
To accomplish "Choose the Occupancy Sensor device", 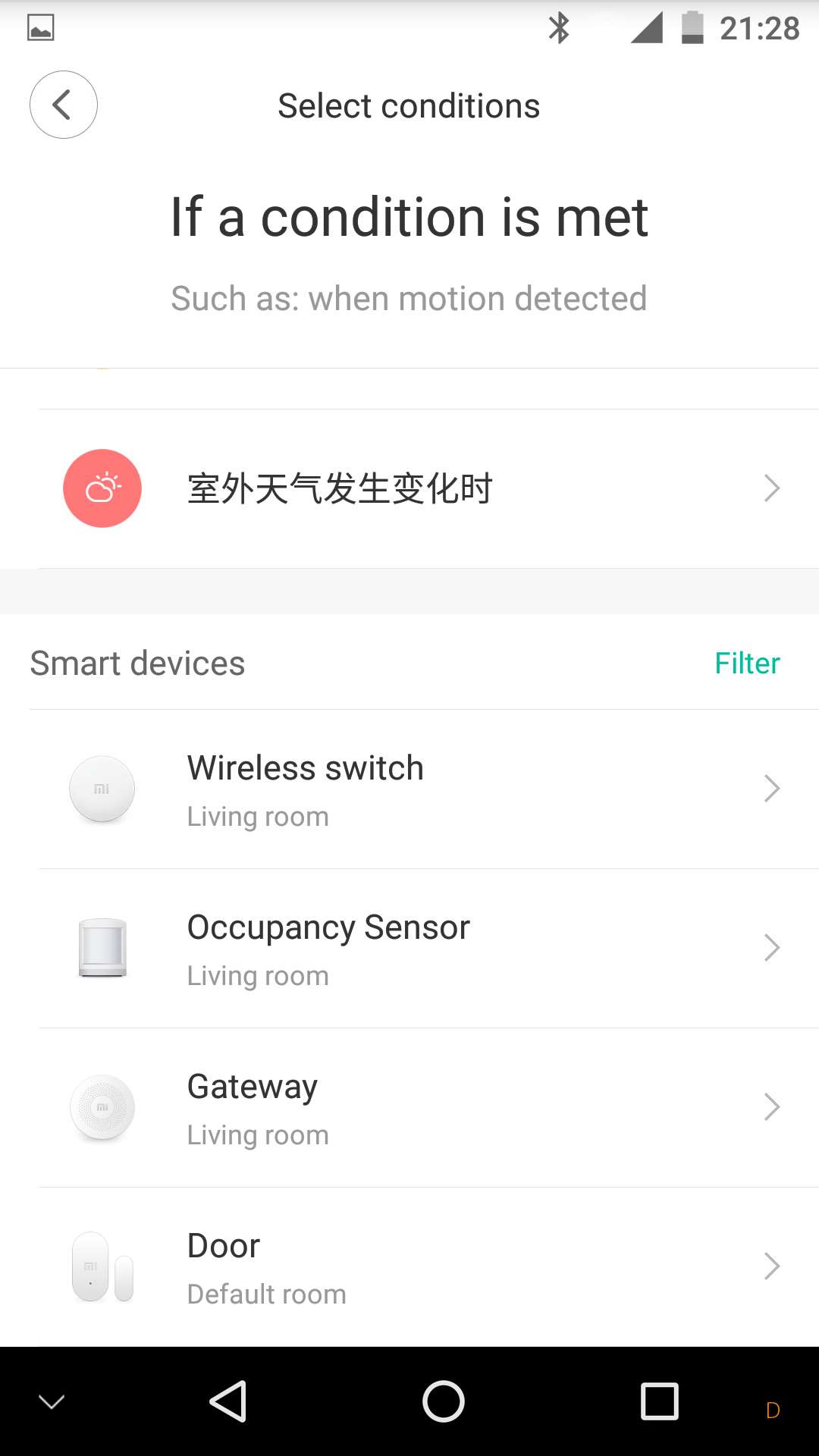I will click(409, 949).
